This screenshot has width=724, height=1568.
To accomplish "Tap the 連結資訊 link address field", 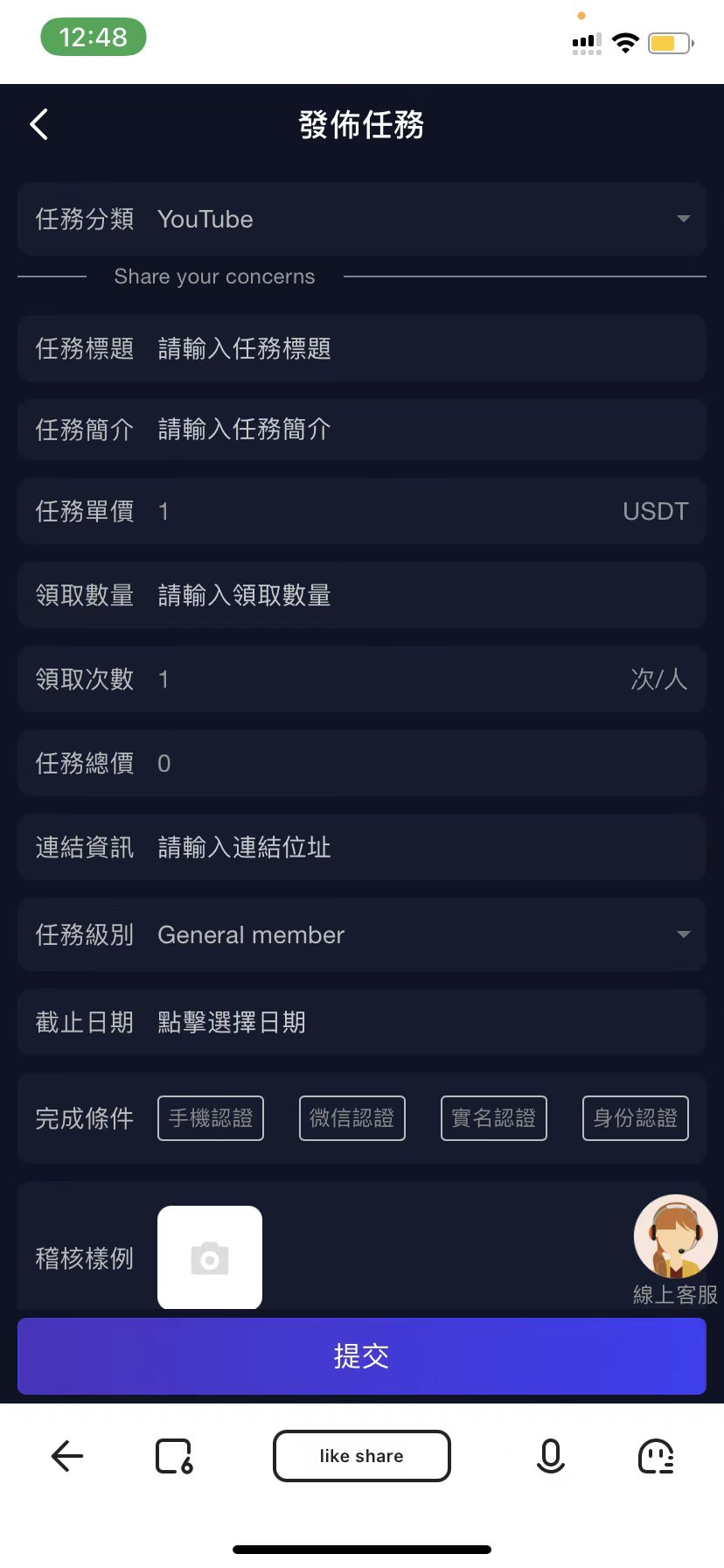I will [x=420, y=847].
